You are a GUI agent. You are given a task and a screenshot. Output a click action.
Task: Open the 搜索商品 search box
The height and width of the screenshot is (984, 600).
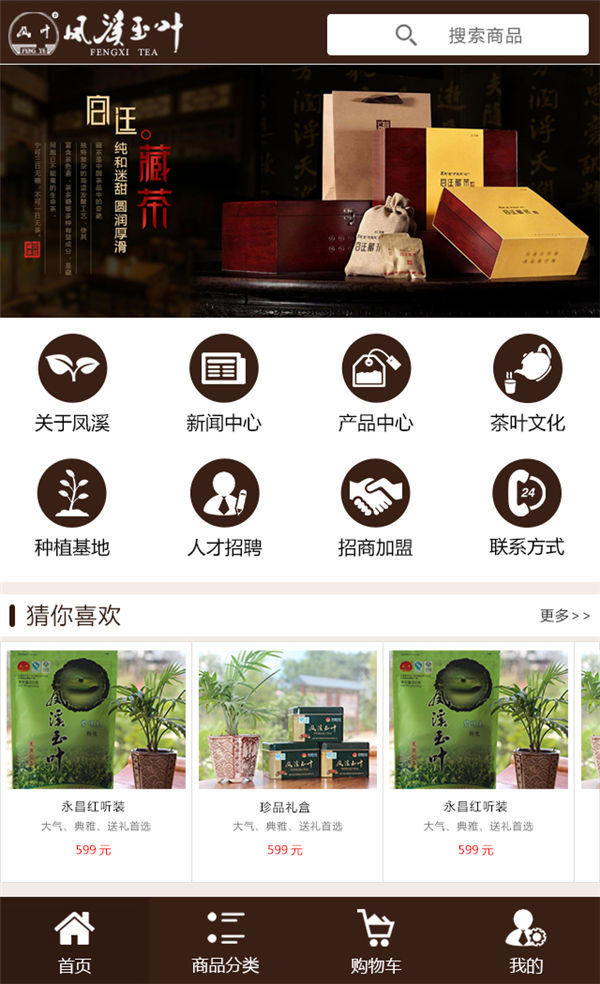tap(458, 35)
